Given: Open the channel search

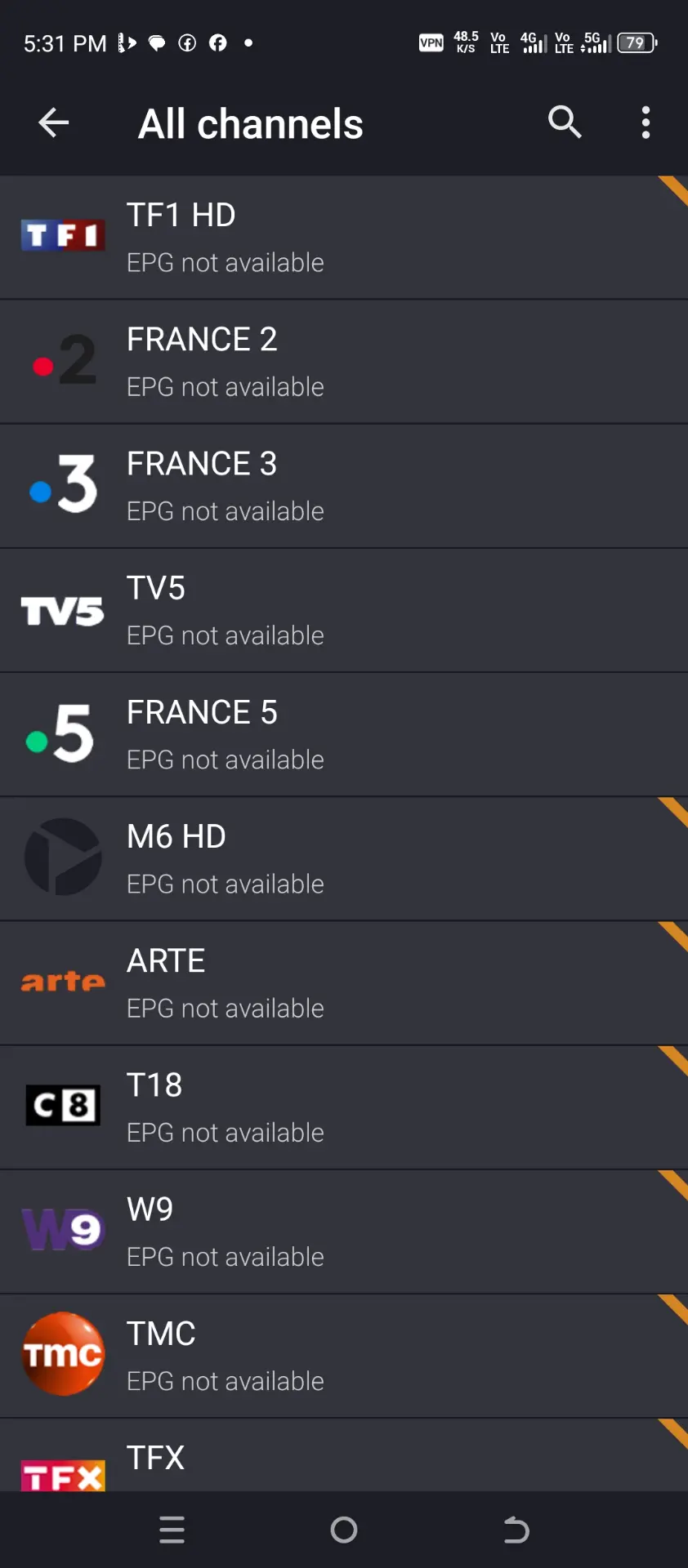Looking at the screenshot, I should [x=565, y=123].
